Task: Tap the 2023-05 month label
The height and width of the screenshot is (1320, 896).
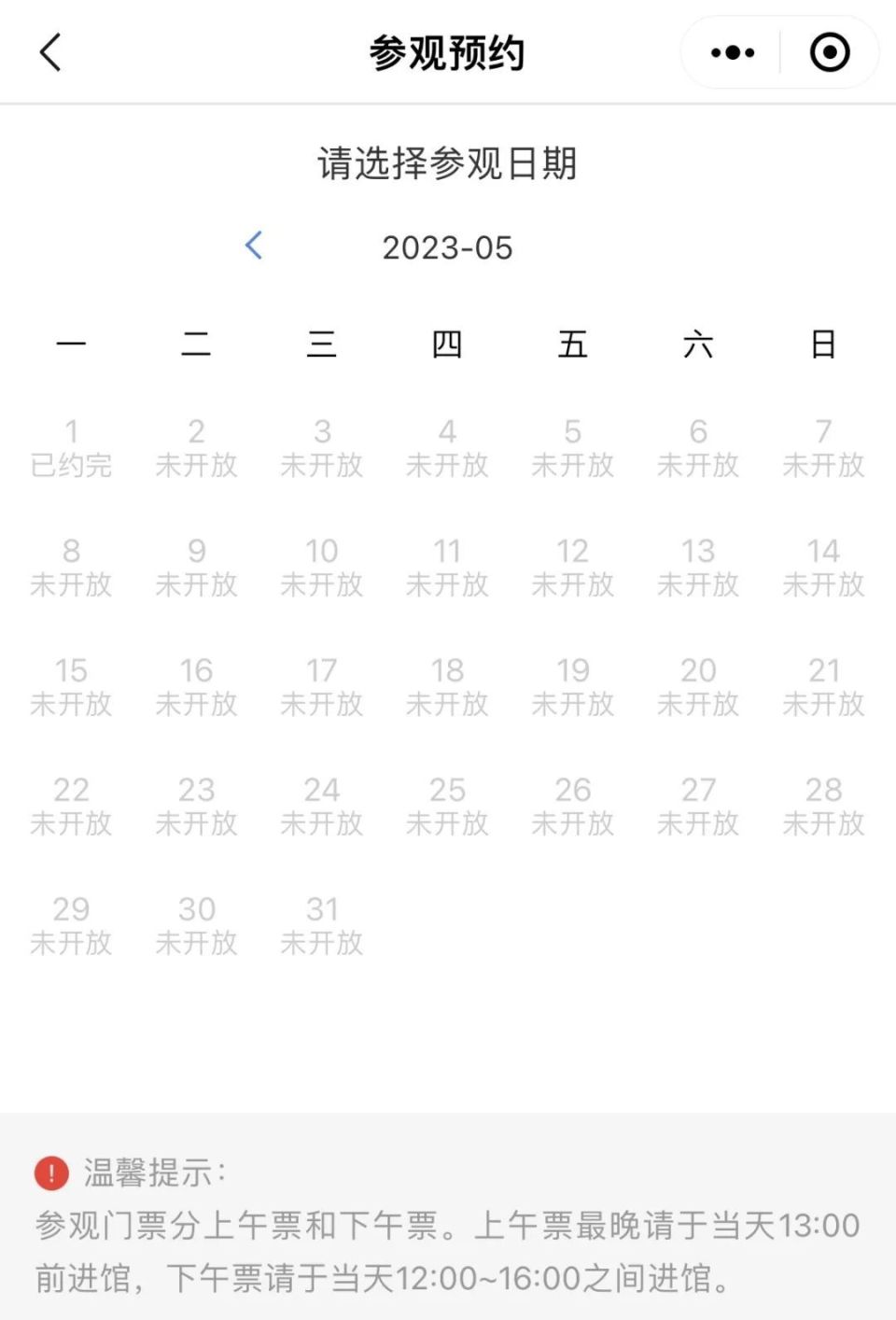Action: click(448, 247)
